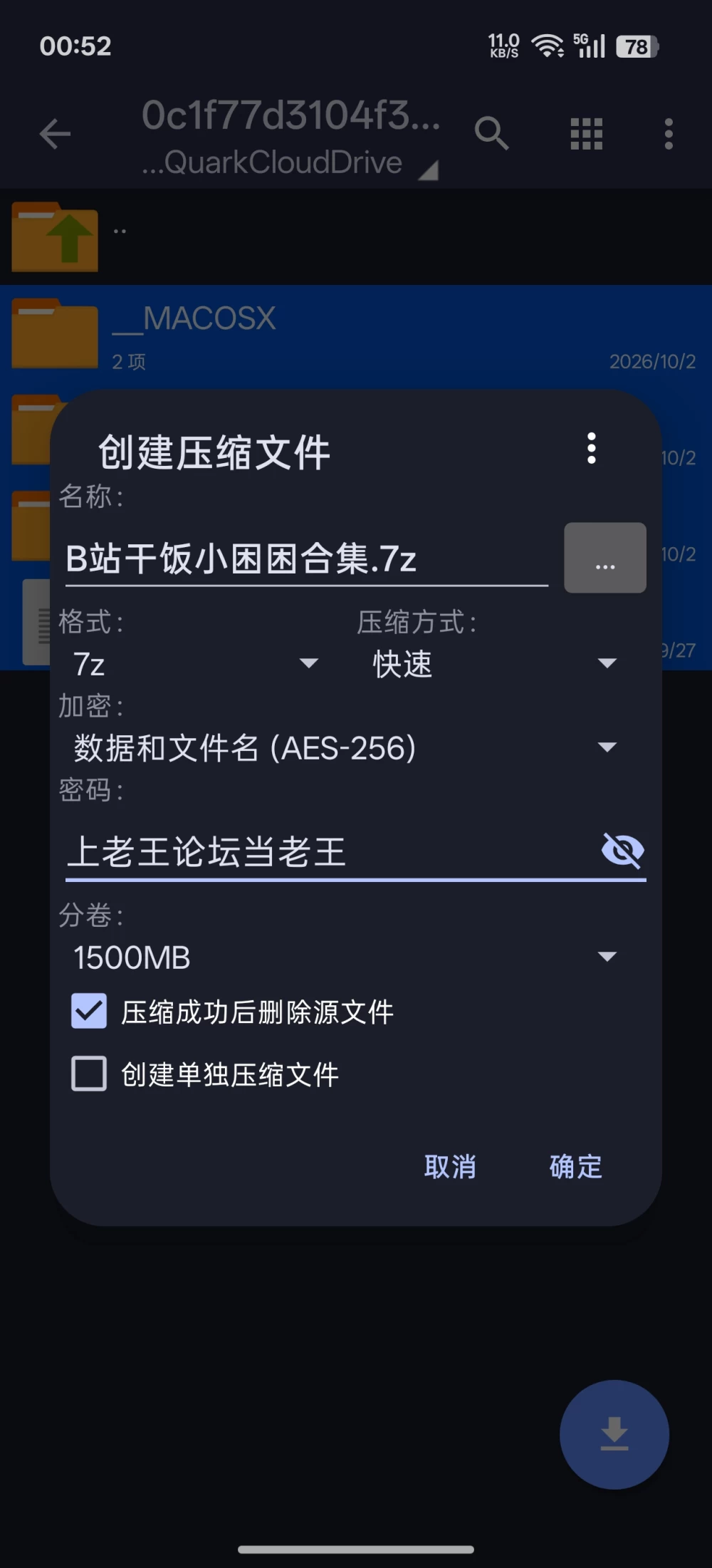712x1568 pixels.
Task: Confirm with the 确定 button
Action: pos(576,1167)
